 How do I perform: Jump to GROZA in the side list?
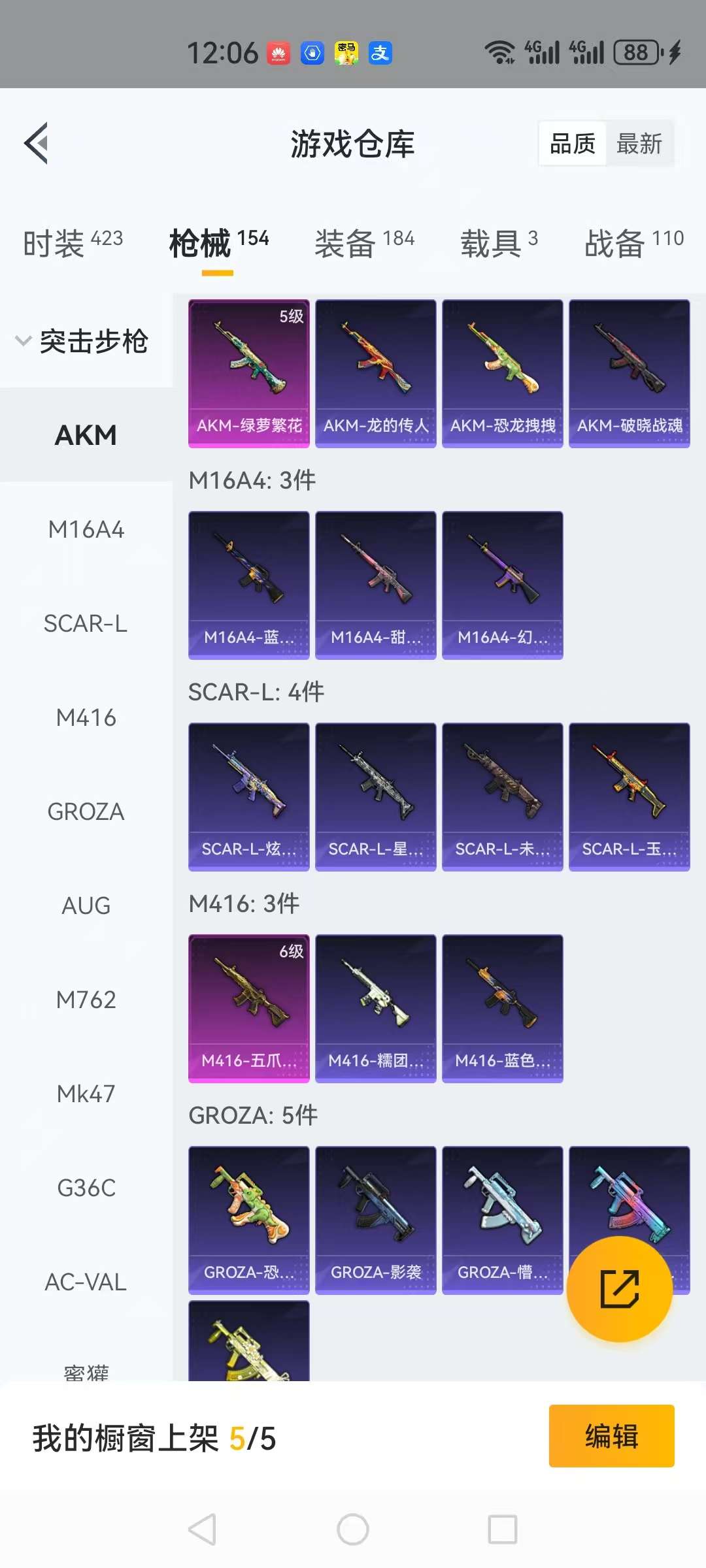tap(86, 812)
